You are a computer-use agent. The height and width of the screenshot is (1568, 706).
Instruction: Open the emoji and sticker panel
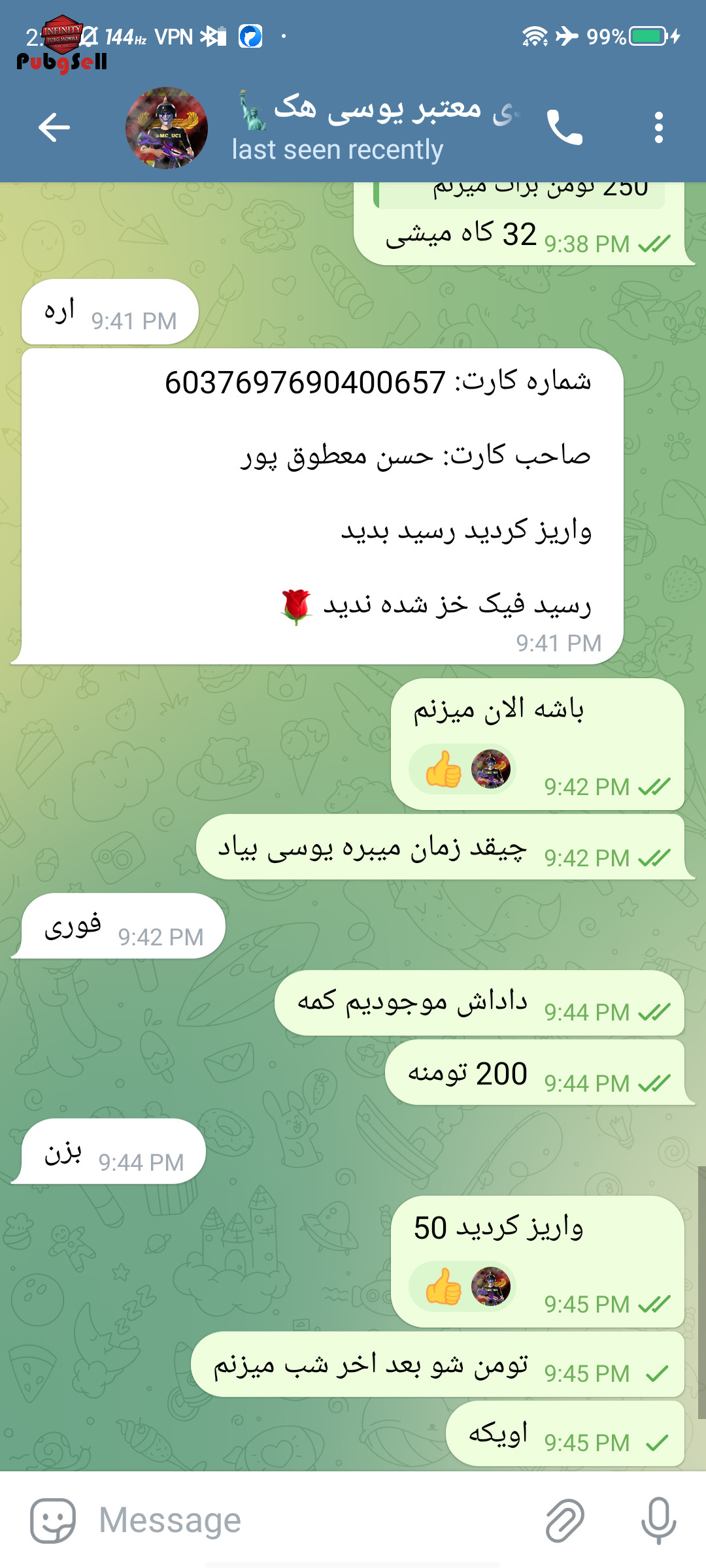(53, 1520)
